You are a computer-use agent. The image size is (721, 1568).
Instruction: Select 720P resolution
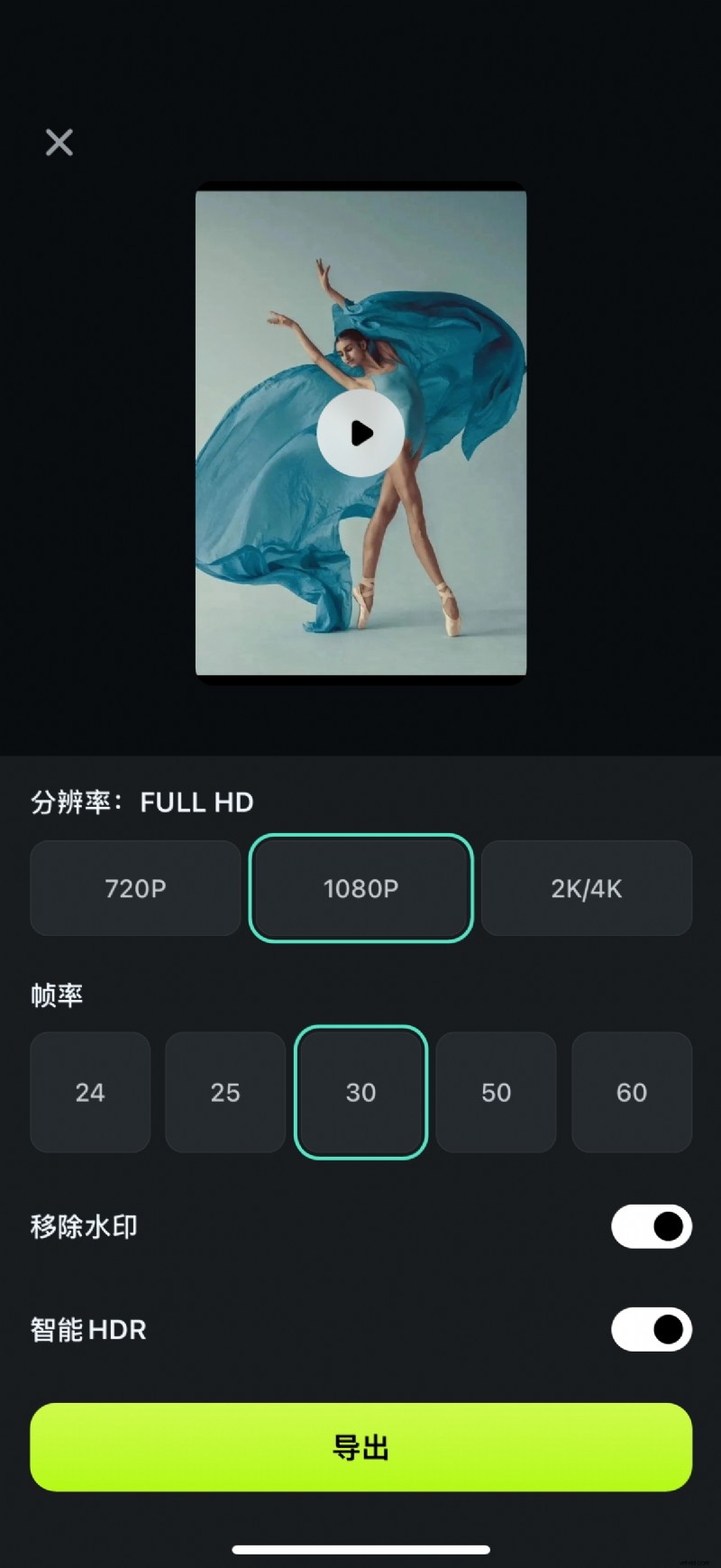(134, 888)
